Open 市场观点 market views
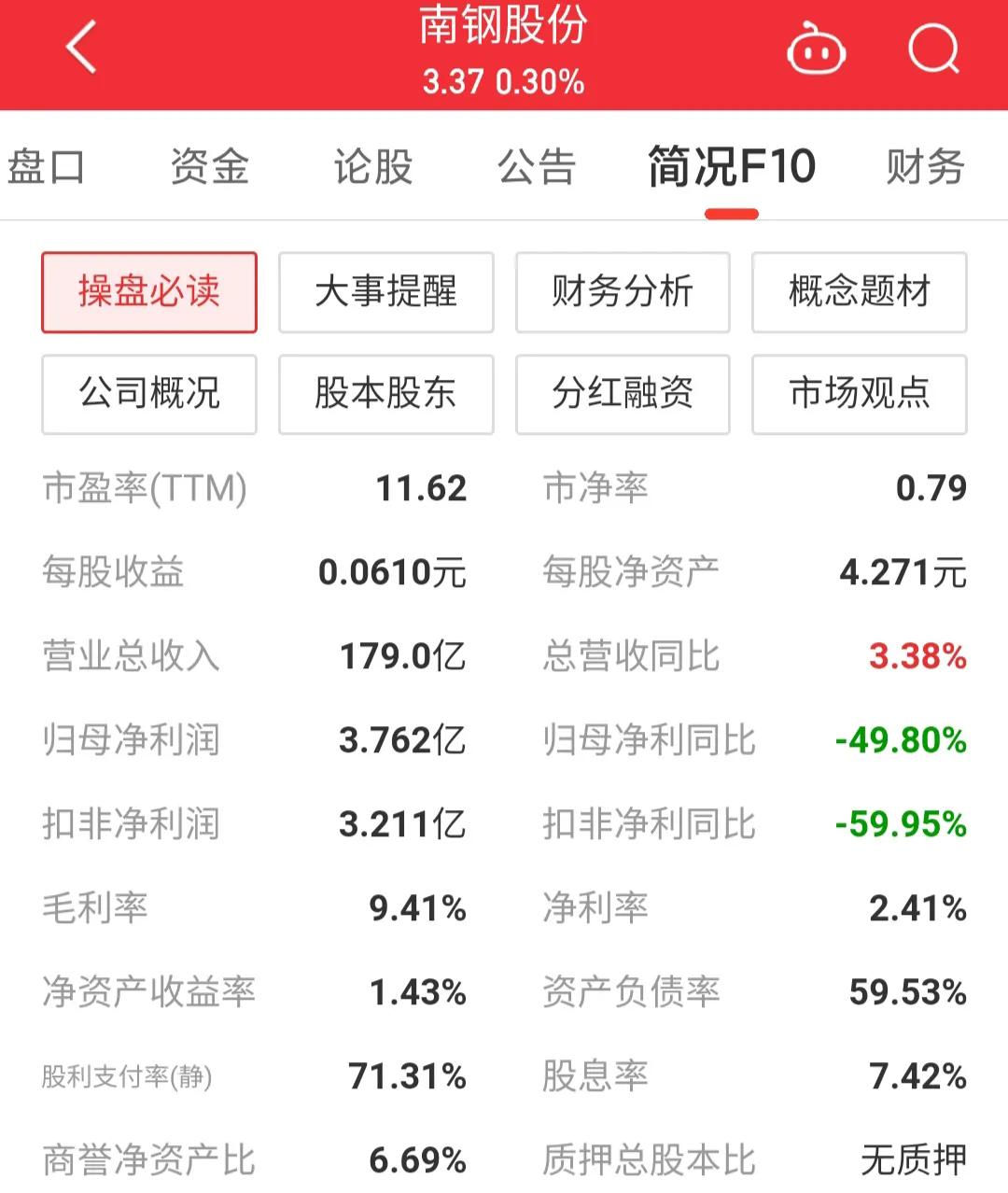Screen dimensions: 1008x1193 [859, 393]
